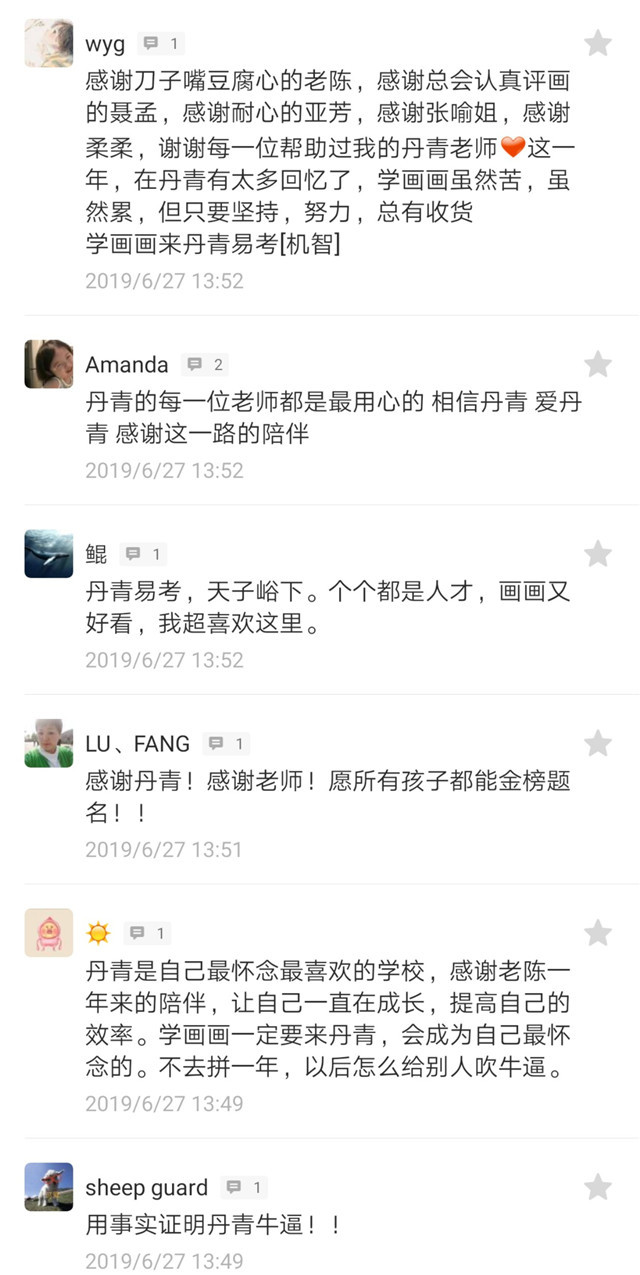This screenshot has width=640, height=1275.
Task: Open the reply under 鲲's comment
Action: point(143,554)
